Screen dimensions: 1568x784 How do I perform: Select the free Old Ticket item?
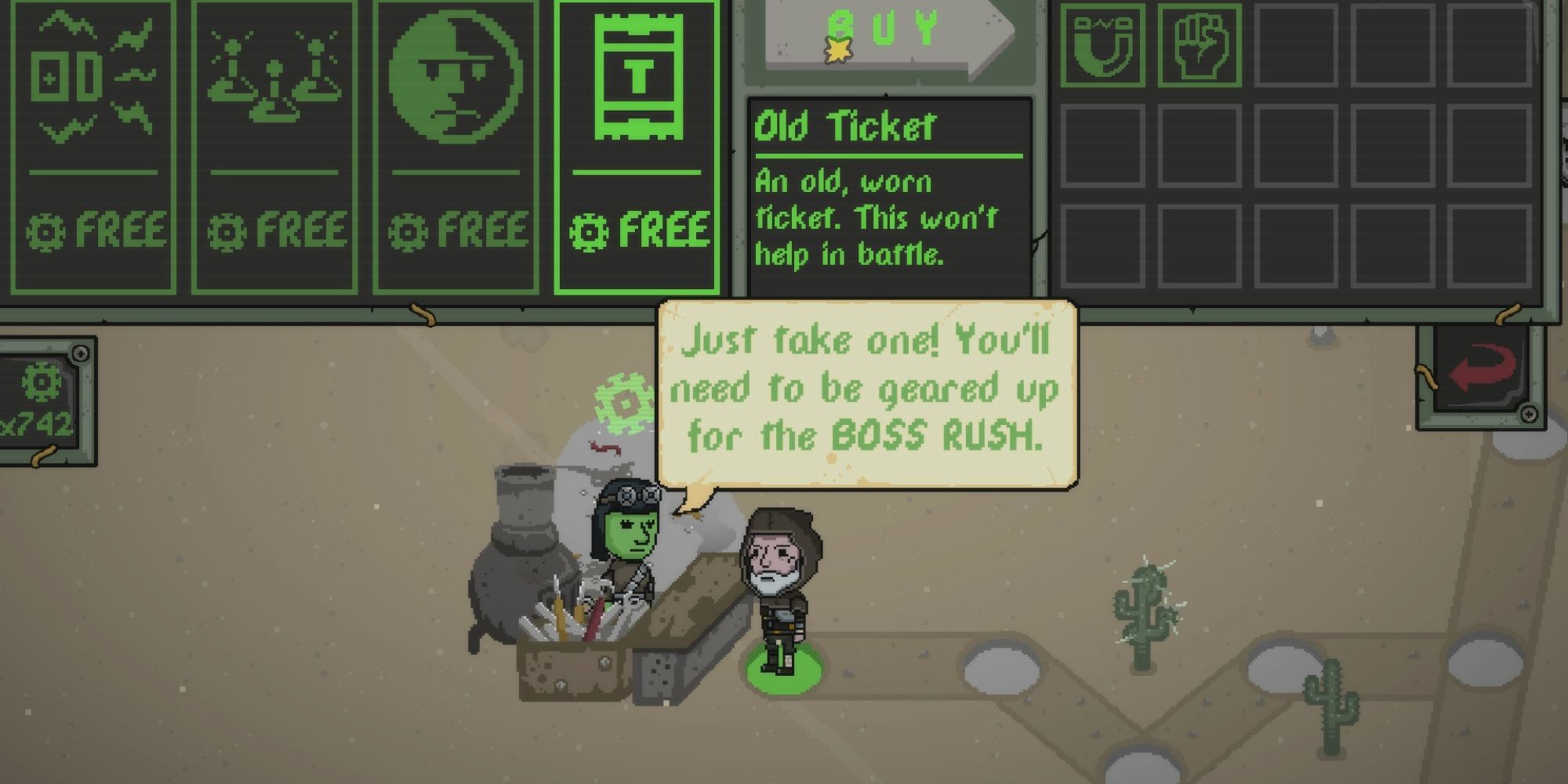click(x=637, y=147)
